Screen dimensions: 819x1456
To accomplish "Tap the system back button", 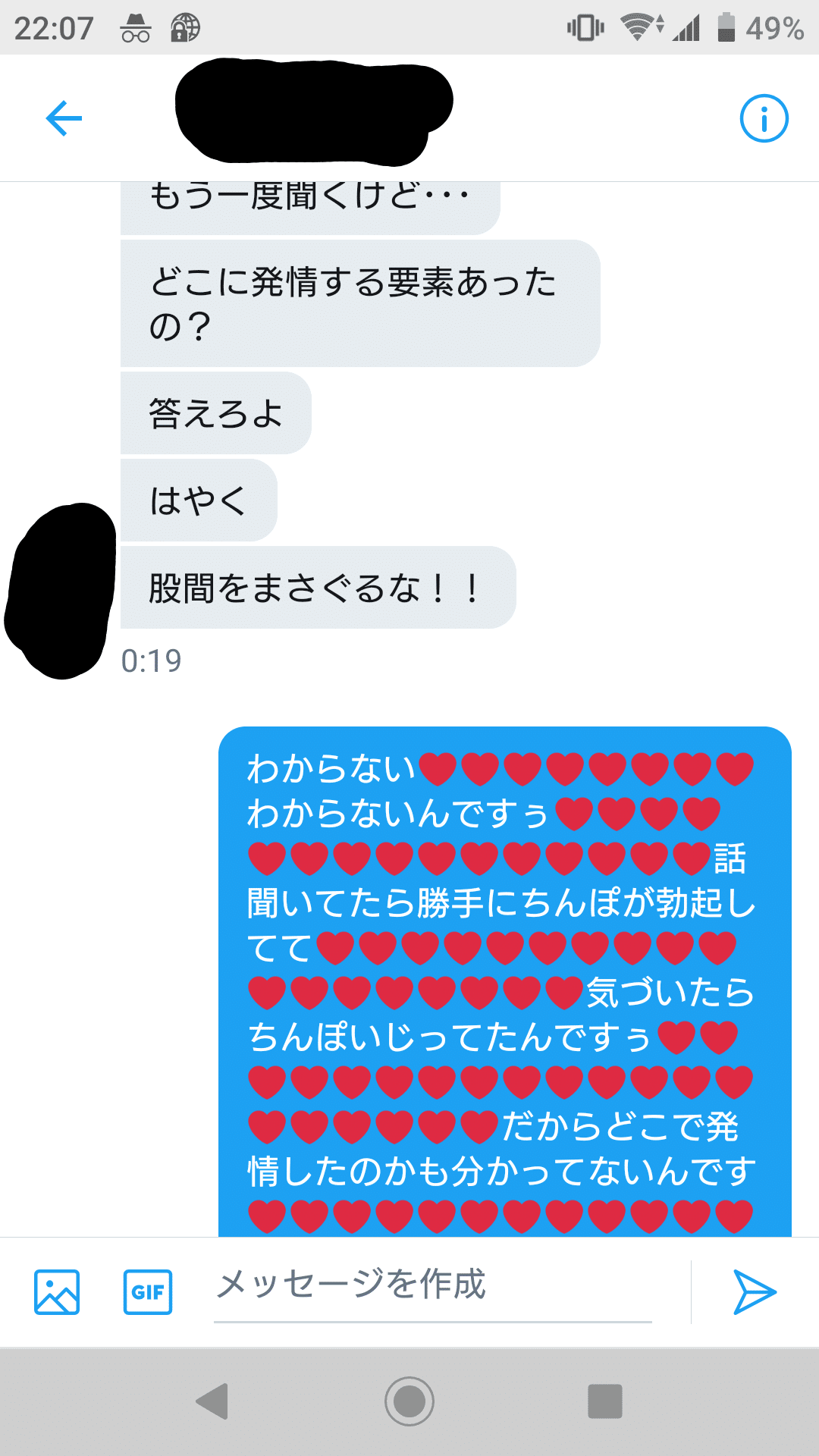I will click(212, 1401).
